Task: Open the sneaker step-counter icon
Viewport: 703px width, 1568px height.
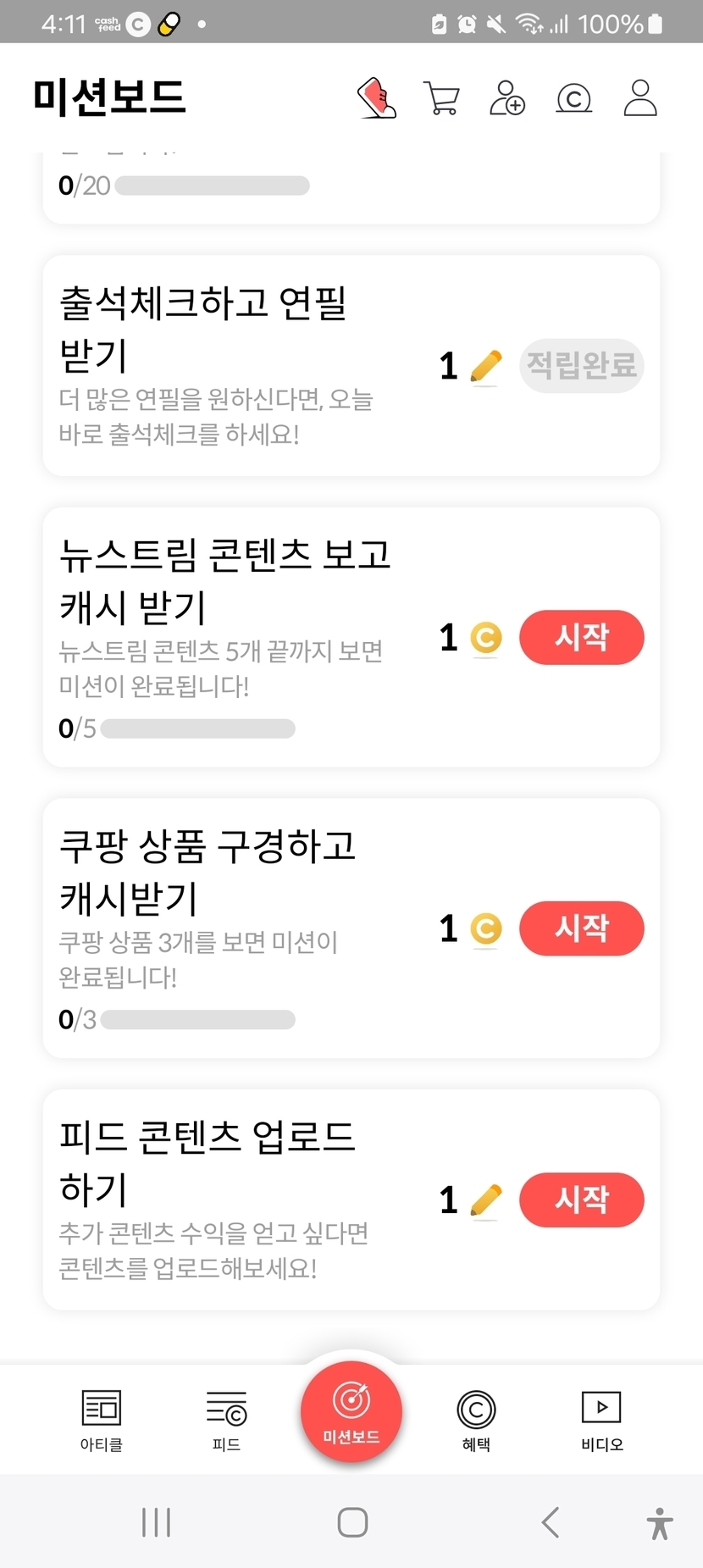Action: click(377, 98)
